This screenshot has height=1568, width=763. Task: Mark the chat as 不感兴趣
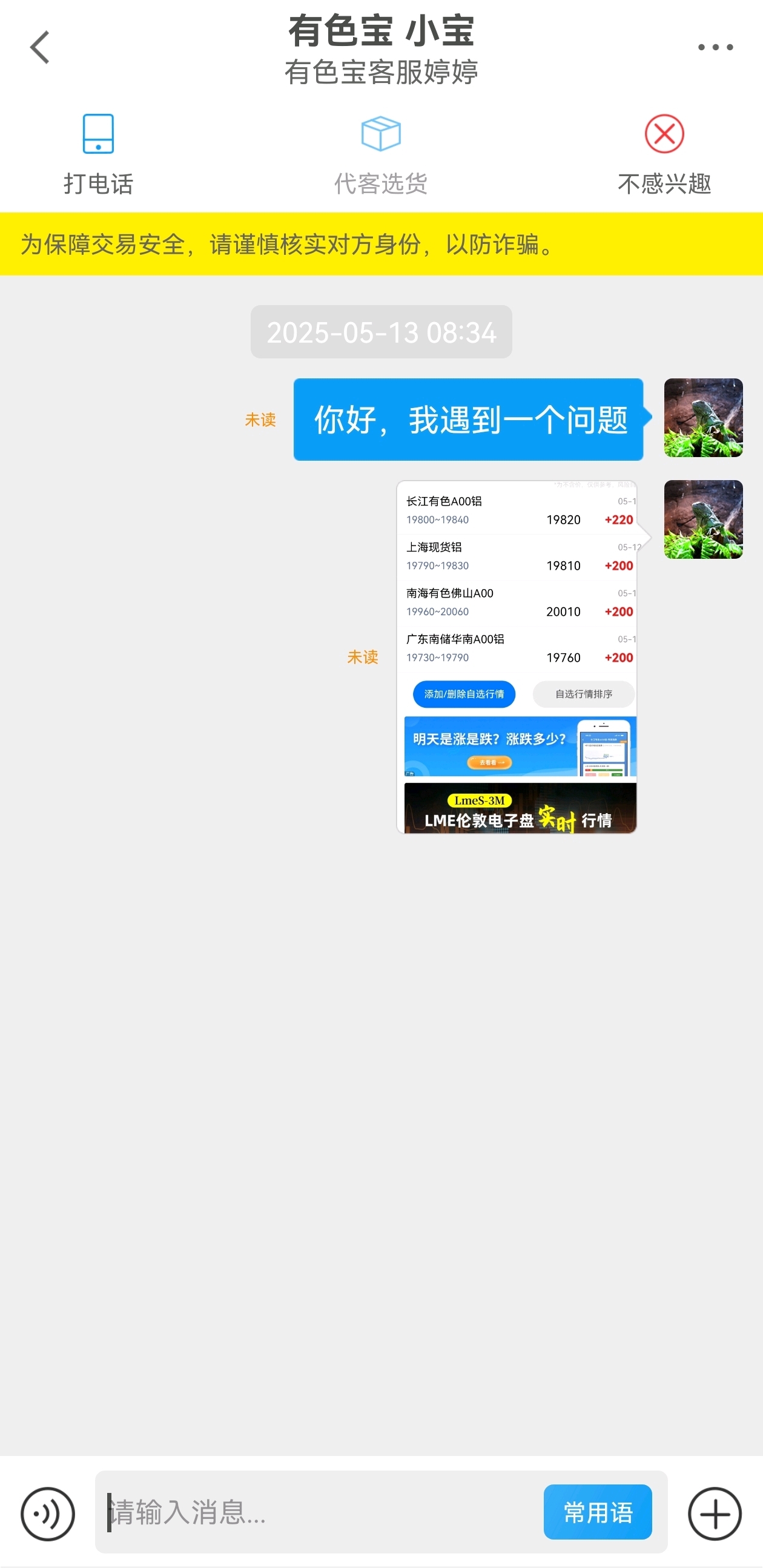664,154
